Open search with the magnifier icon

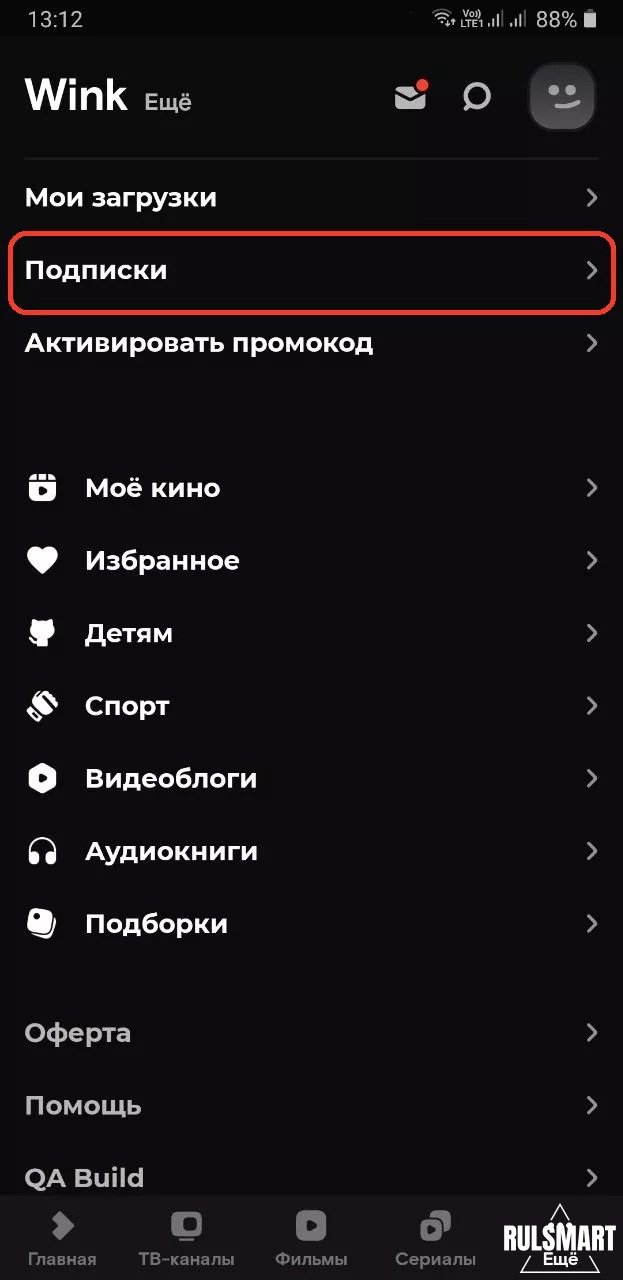coord(477,97)
